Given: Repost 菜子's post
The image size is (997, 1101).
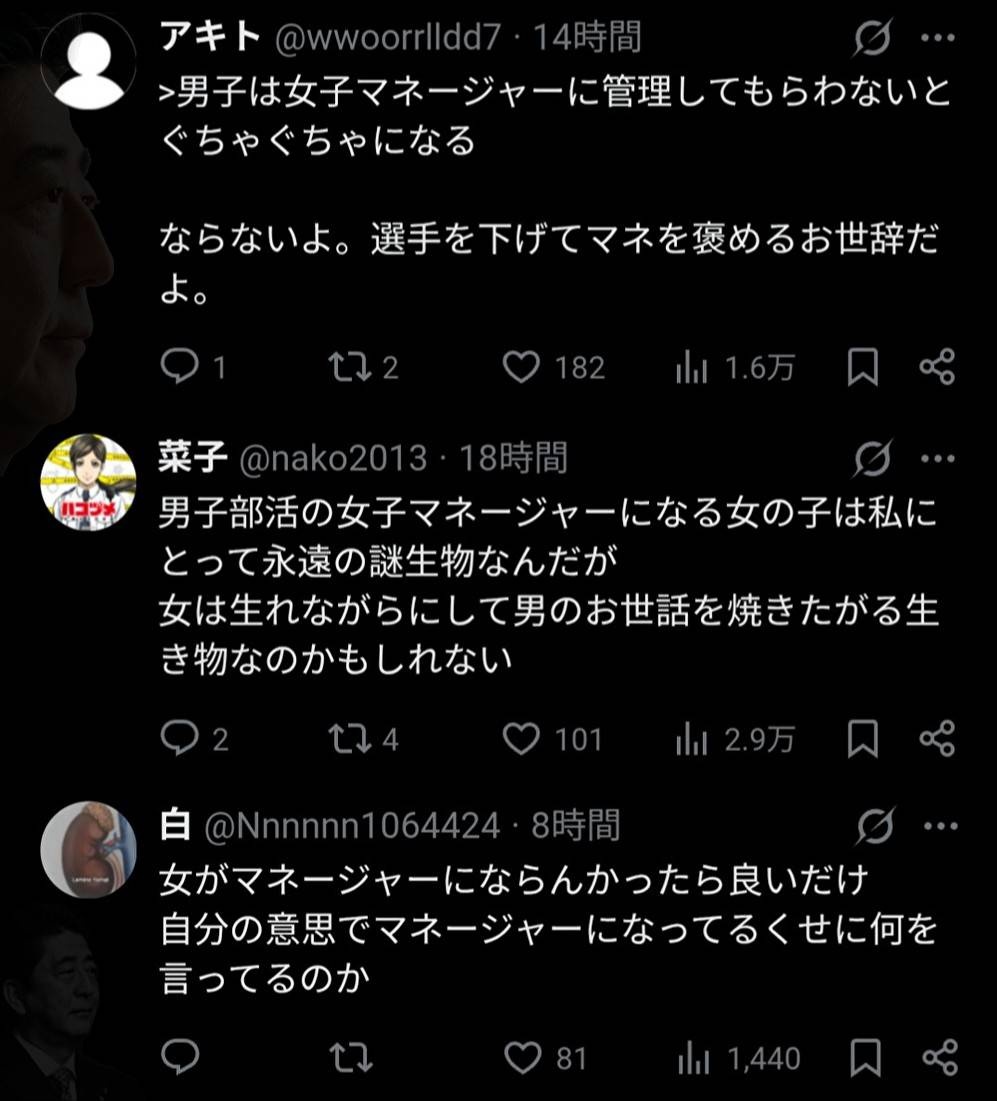Looking at the screenshot, I should coord(350,739).
